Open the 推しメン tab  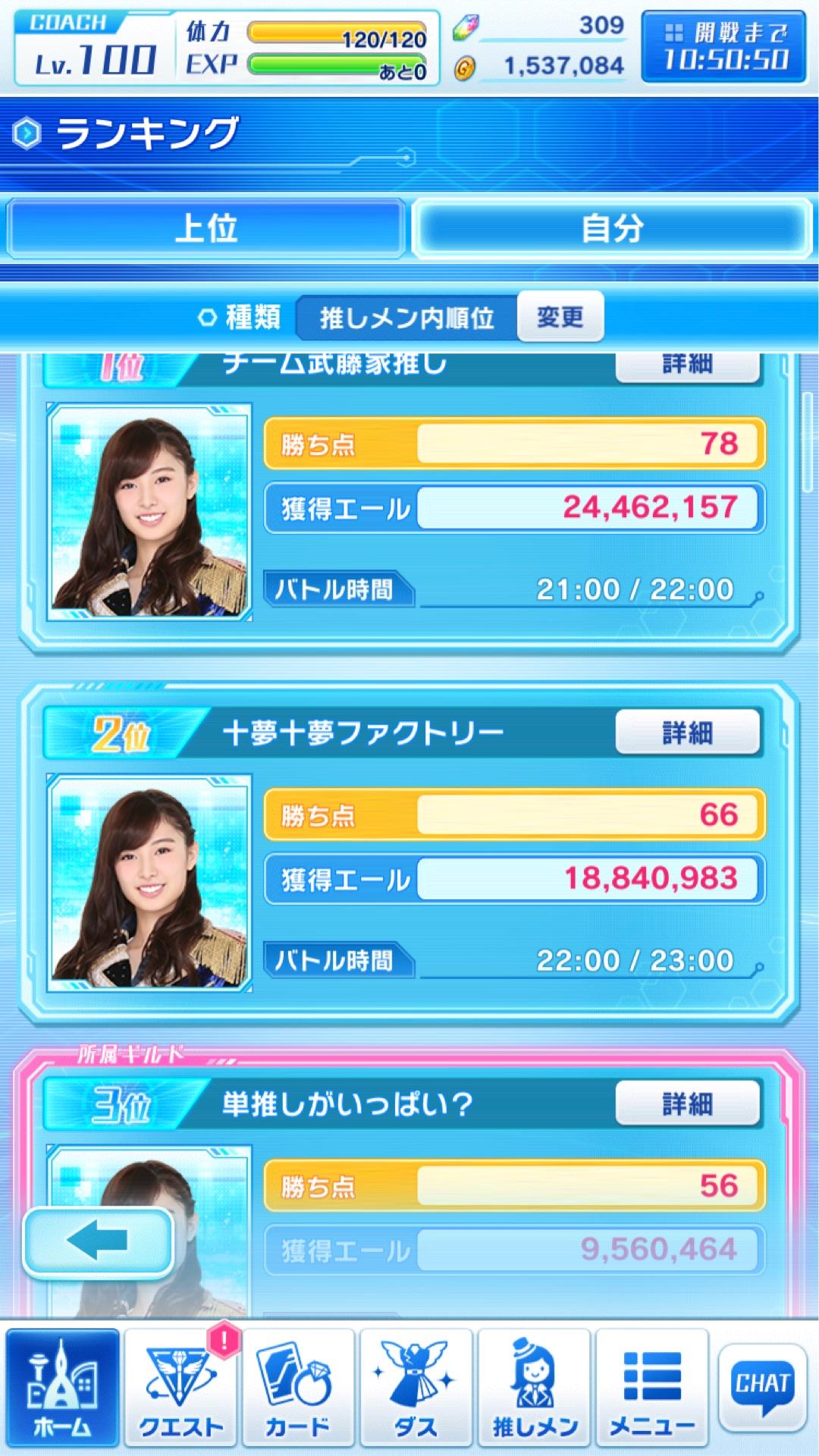point(535,1388)
